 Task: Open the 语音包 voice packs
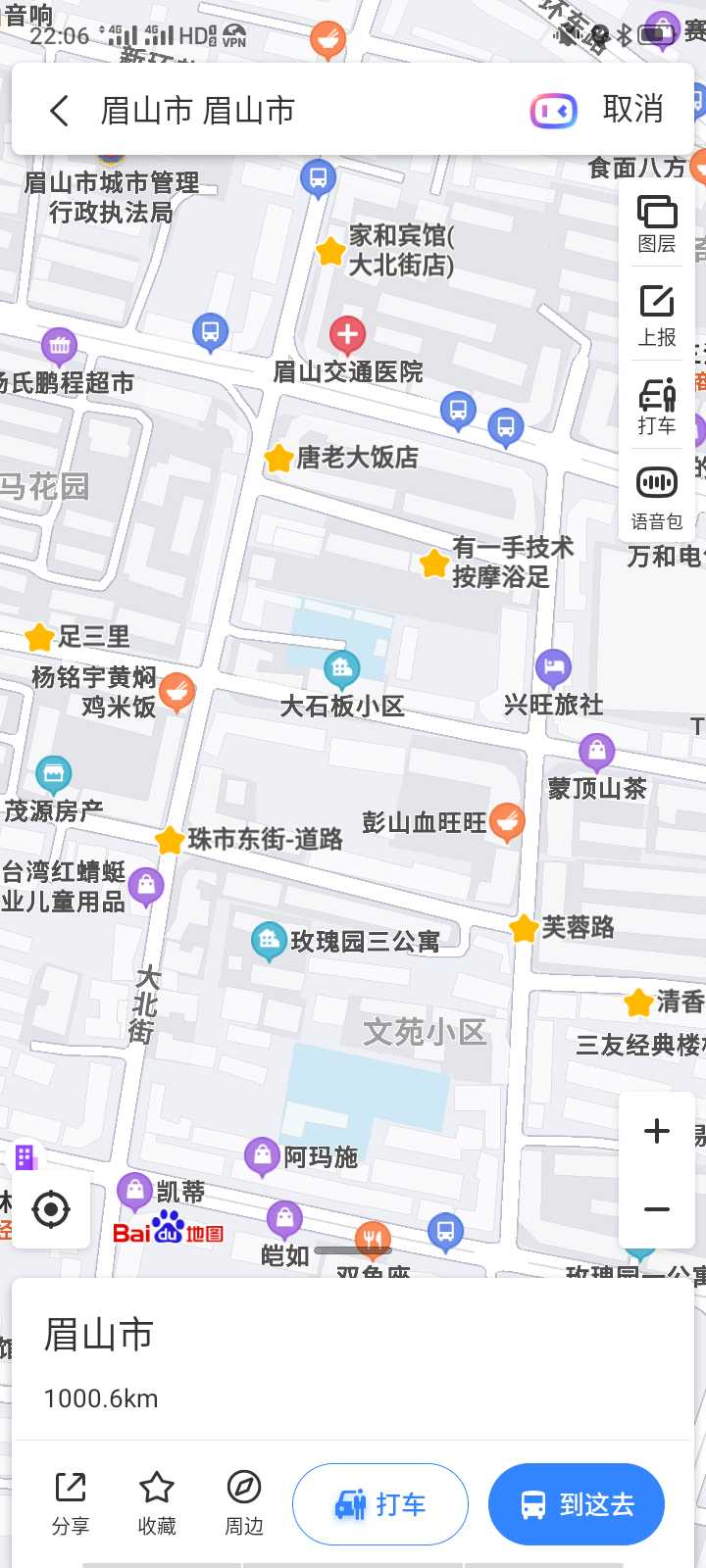click(657, 497)
